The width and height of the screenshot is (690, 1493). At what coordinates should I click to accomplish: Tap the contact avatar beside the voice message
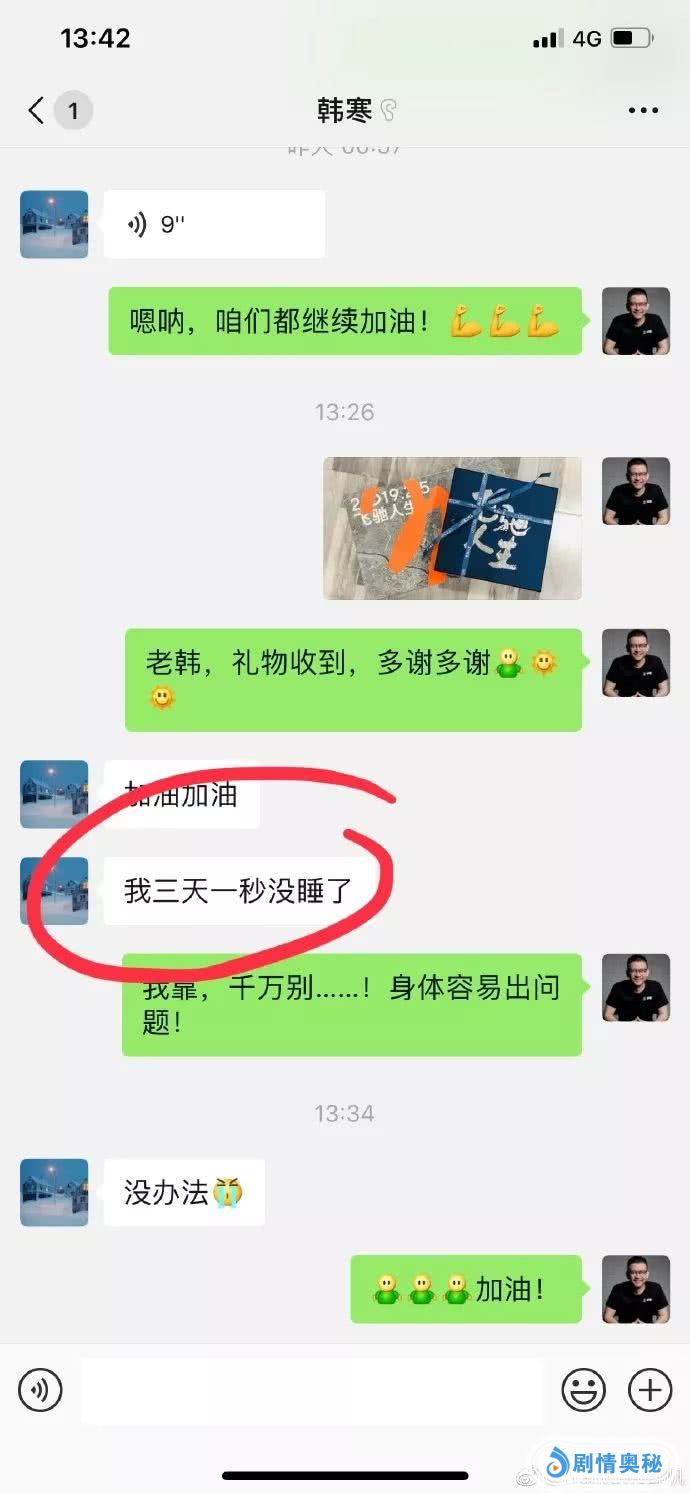54,224
